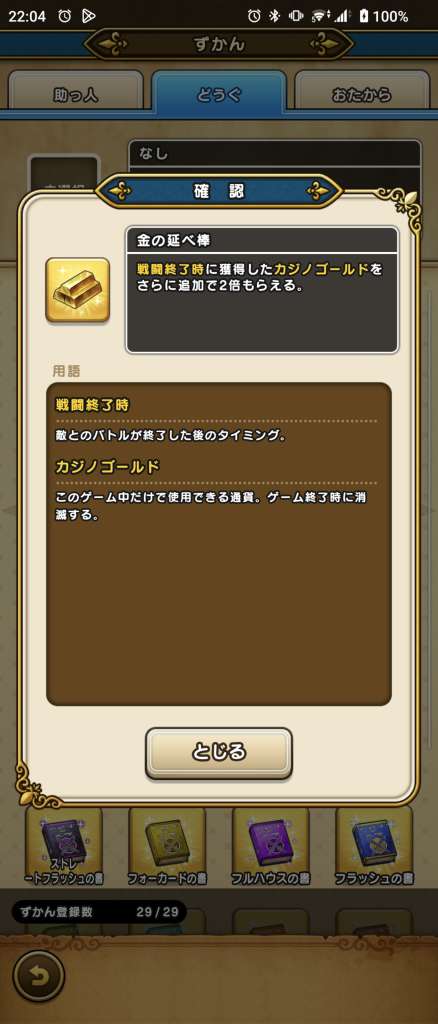
Task: Switch to the 助っ人 tab
Action: tap(75, 94)
